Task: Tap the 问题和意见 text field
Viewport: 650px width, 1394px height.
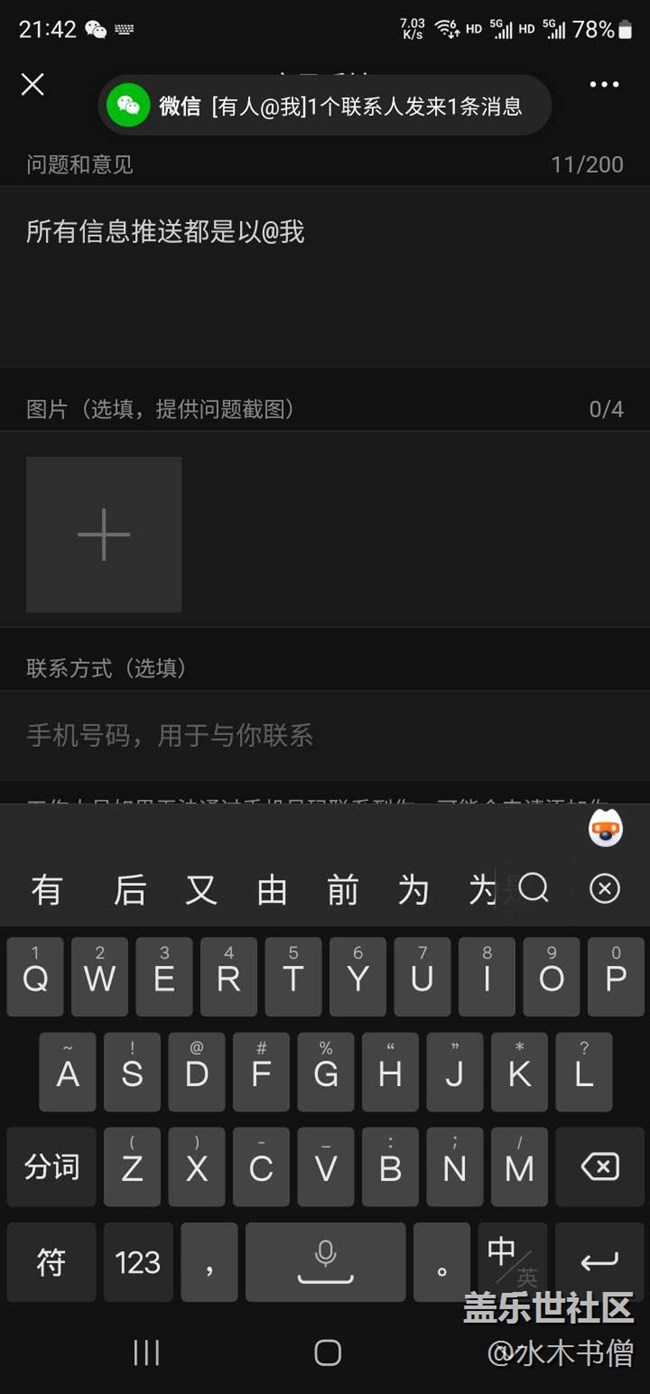Action: coord(324,275)
